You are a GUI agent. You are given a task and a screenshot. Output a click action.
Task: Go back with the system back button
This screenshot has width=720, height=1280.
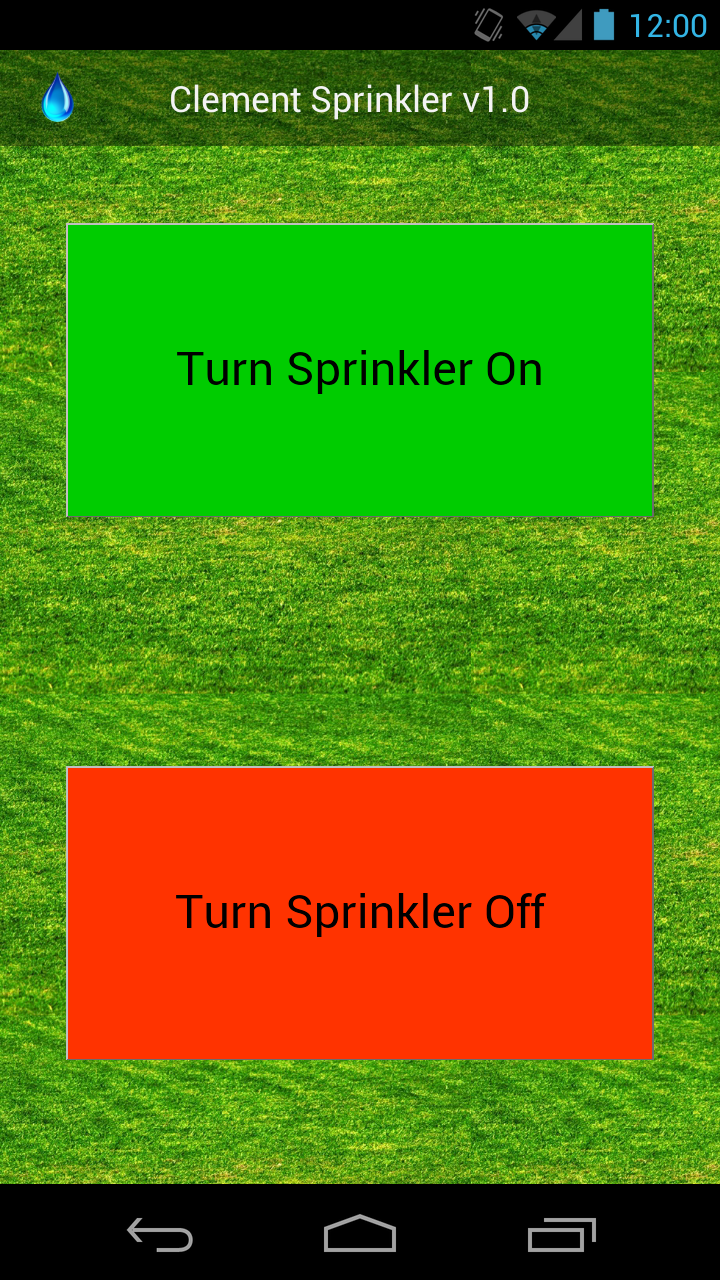pos(160,1234)
